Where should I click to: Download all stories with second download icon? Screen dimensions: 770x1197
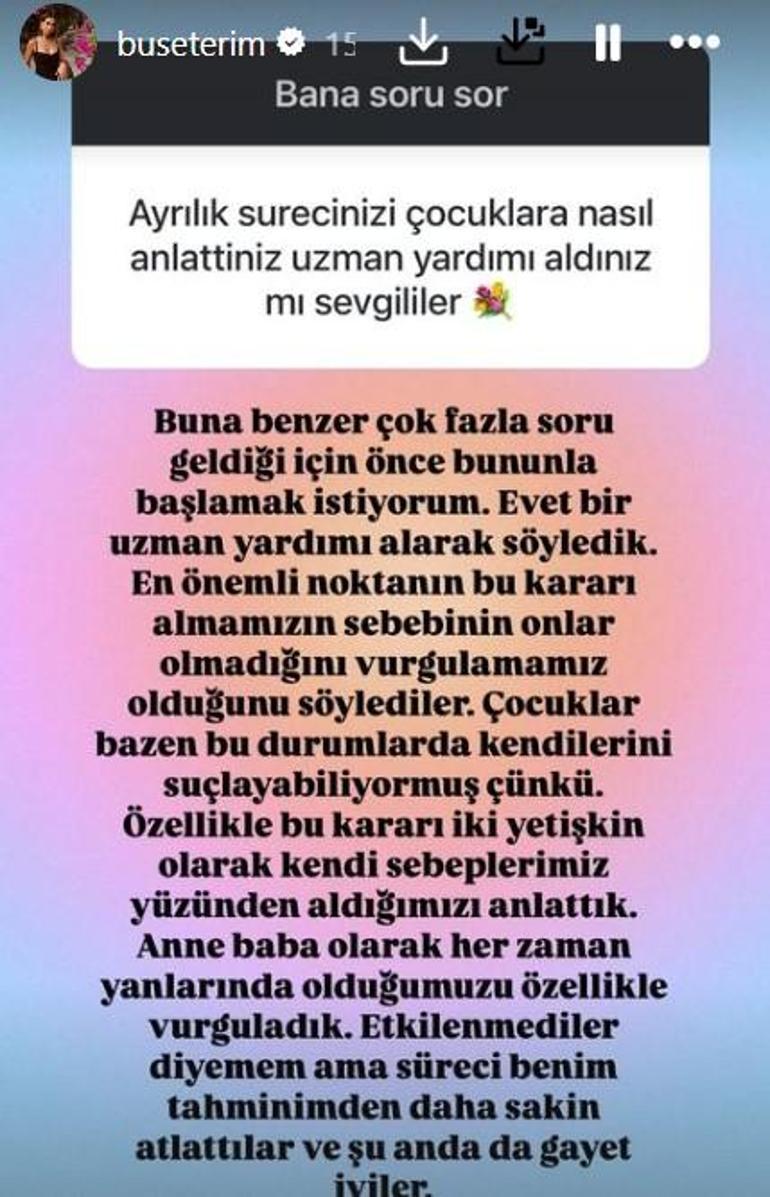[520, 43]
